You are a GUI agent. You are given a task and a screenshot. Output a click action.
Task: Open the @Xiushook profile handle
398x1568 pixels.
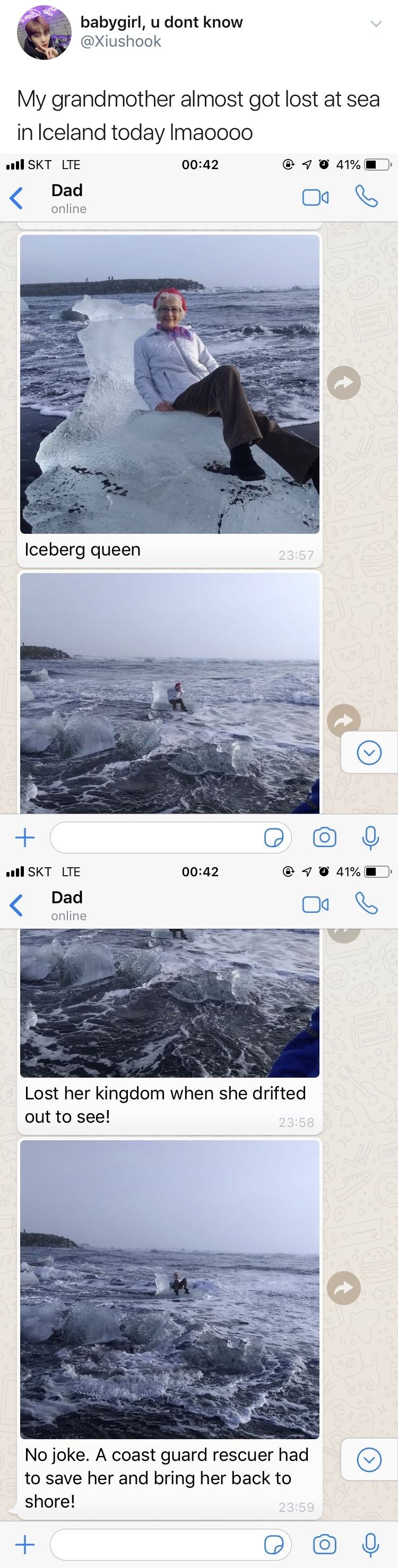pyautogui.click(x=120, y=41)
